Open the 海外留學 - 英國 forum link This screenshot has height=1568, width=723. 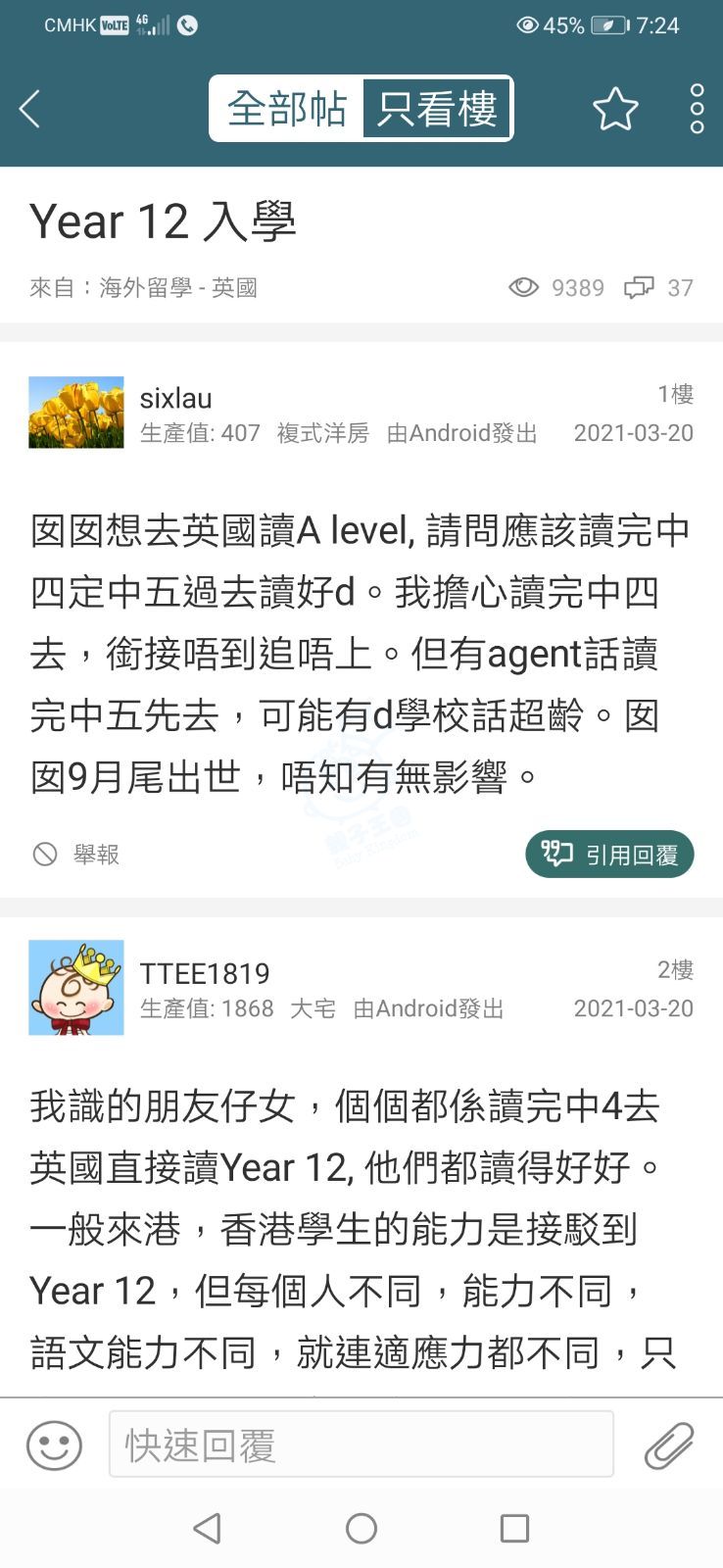(x=178, y=288)
